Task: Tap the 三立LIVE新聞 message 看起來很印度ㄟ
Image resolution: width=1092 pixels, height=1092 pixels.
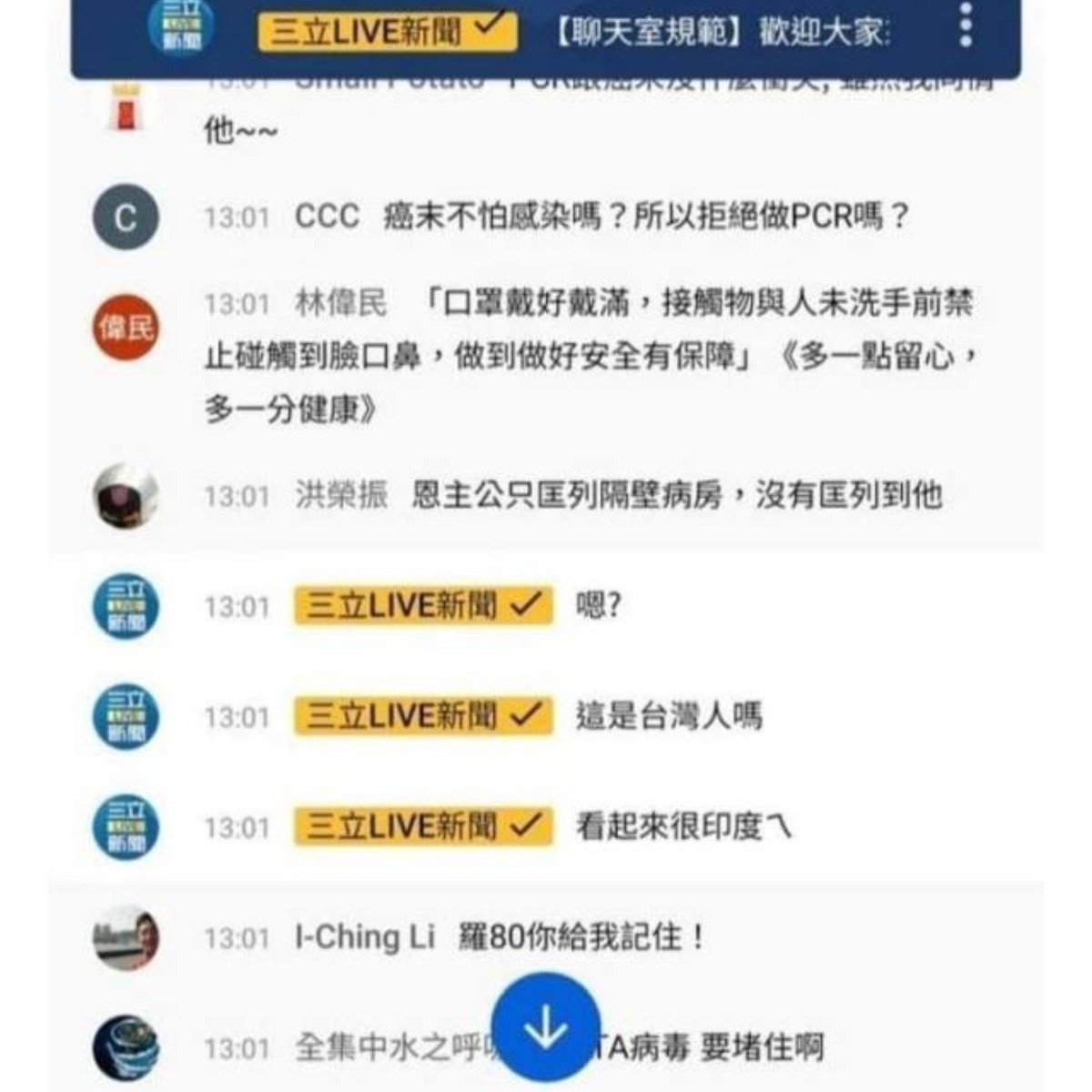Action: [x=683, y=827]
